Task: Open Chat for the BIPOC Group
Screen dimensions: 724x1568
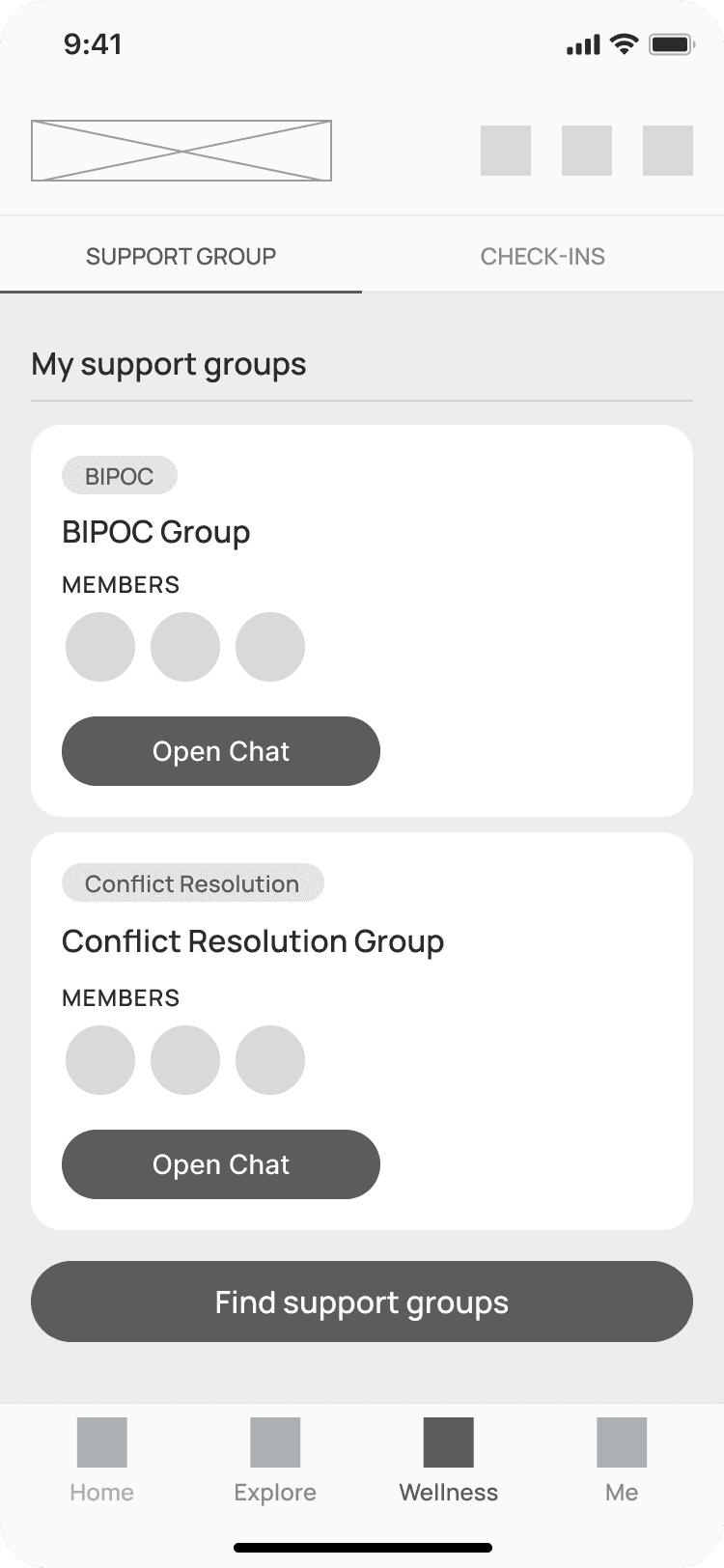Action: pyautogui.click(x=221, y=751)
